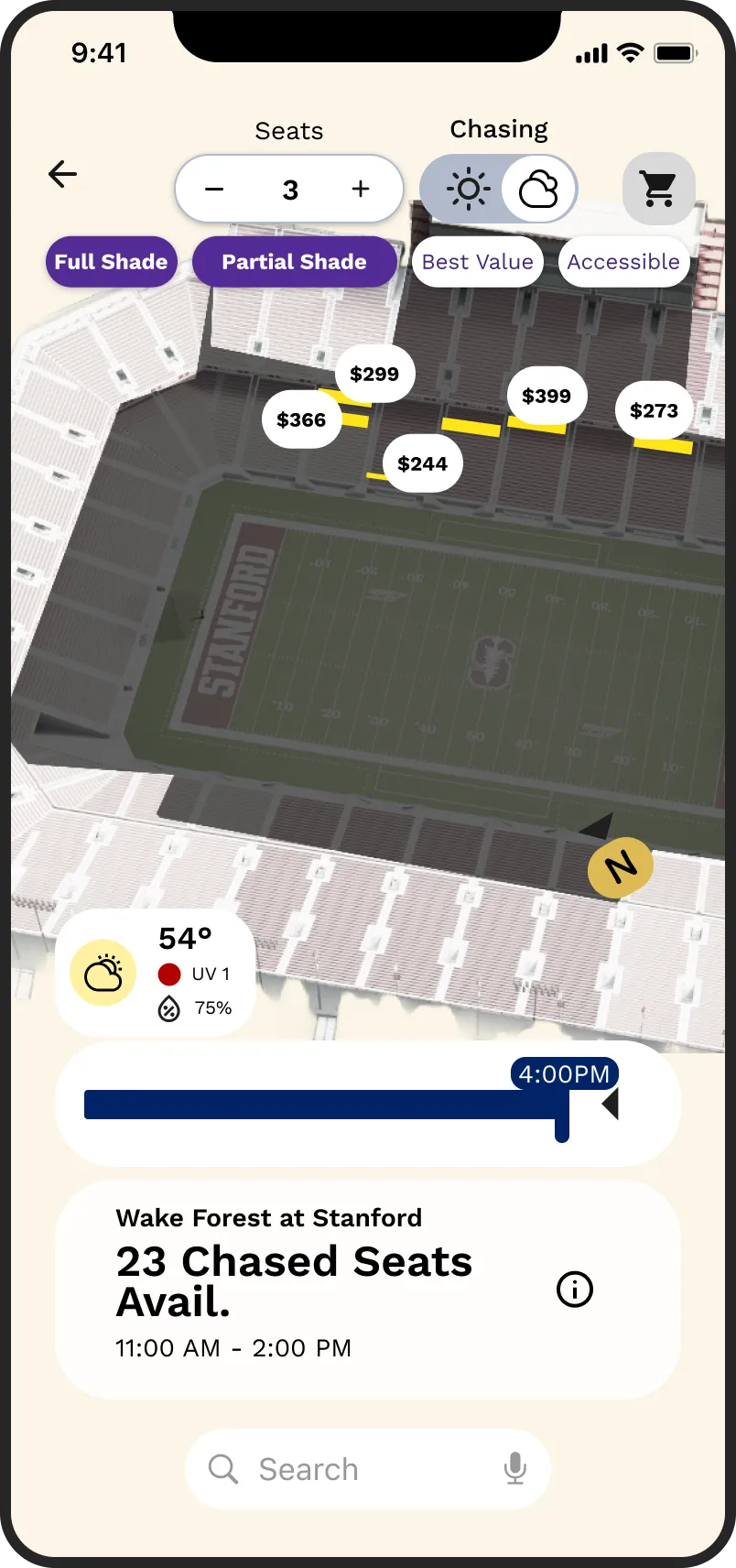Screen dimensions: 736x1568
Task: Select the $273 seat marker
Action: [654, 410]
